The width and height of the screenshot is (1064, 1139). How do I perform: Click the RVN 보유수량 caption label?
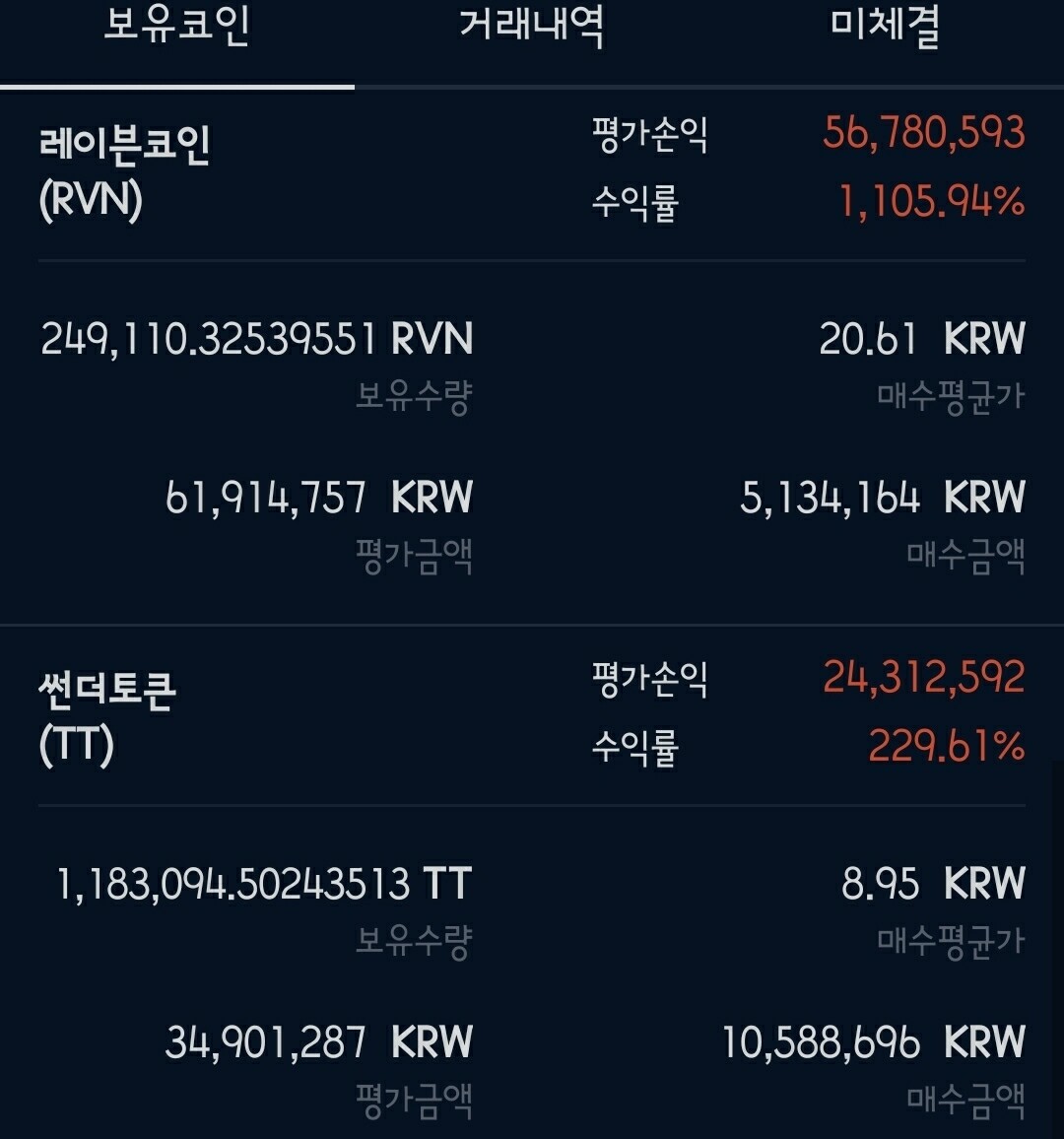pos(416,397)
